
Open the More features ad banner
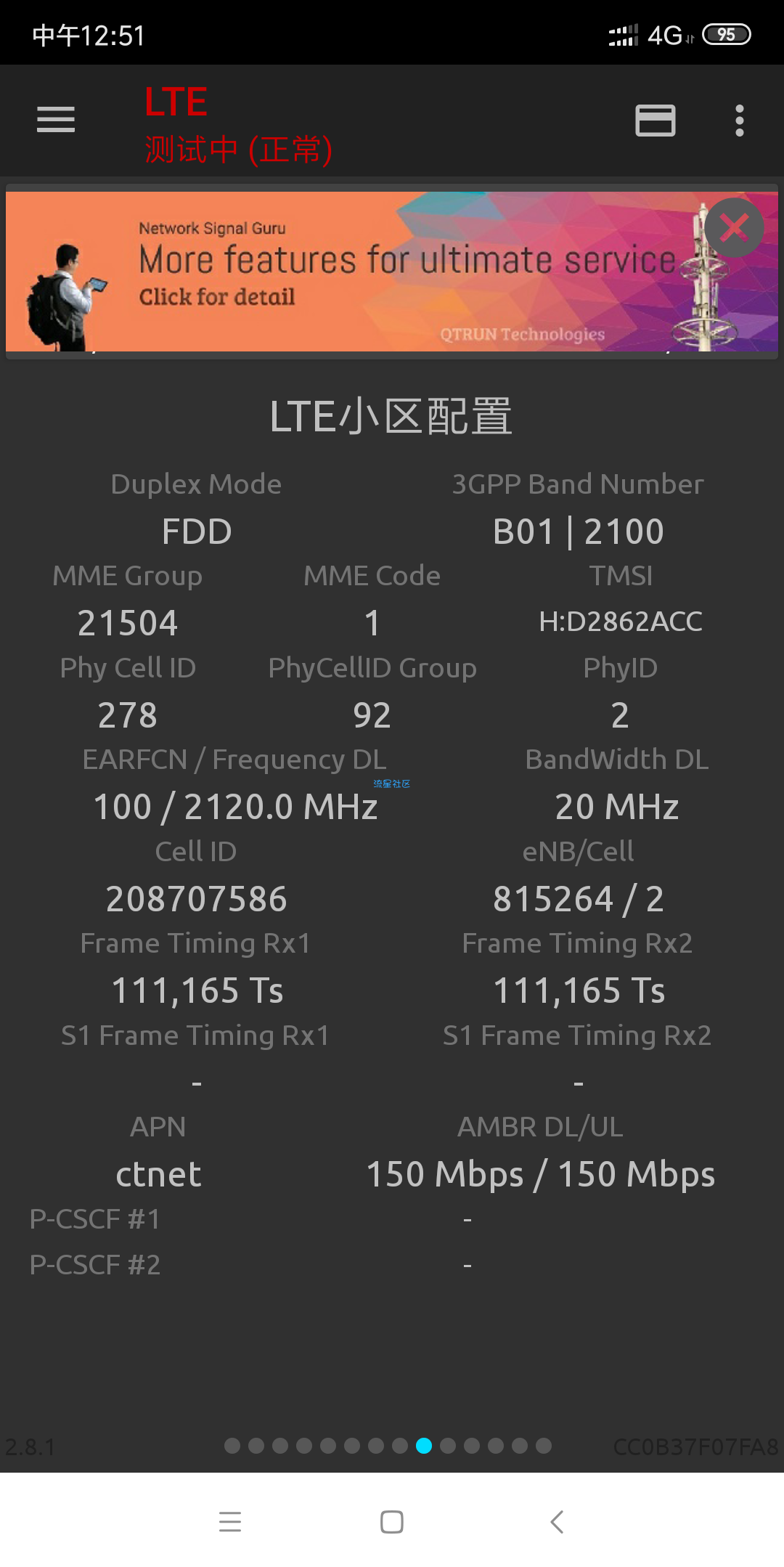(392, 272)
